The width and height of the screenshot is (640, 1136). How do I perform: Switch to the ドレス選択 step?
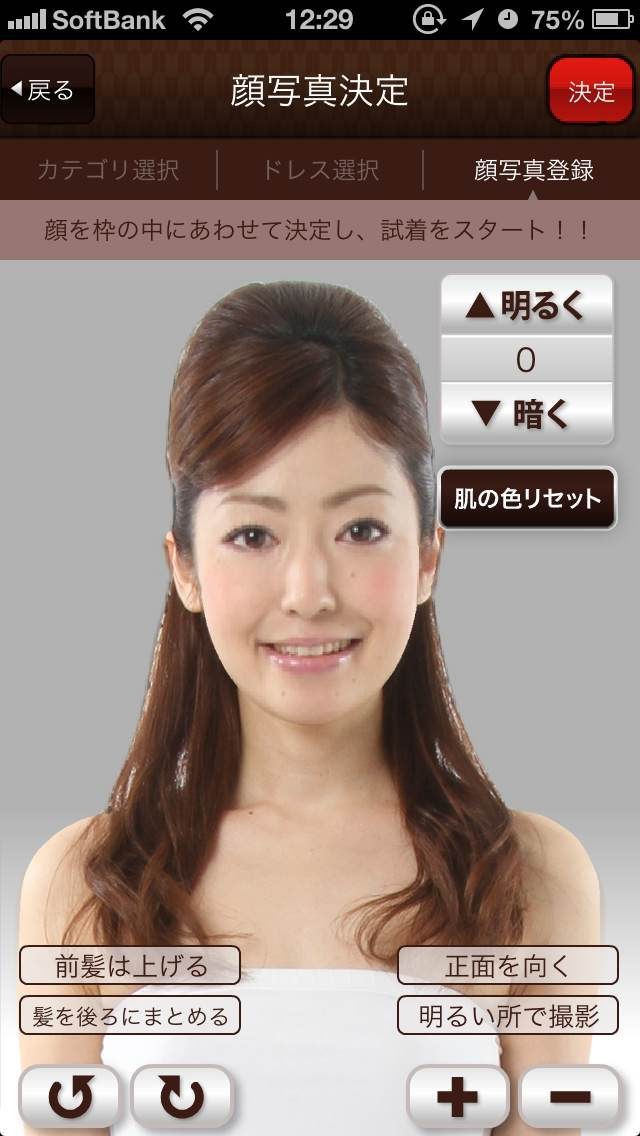pyautogui.click(x=320, y=170)
